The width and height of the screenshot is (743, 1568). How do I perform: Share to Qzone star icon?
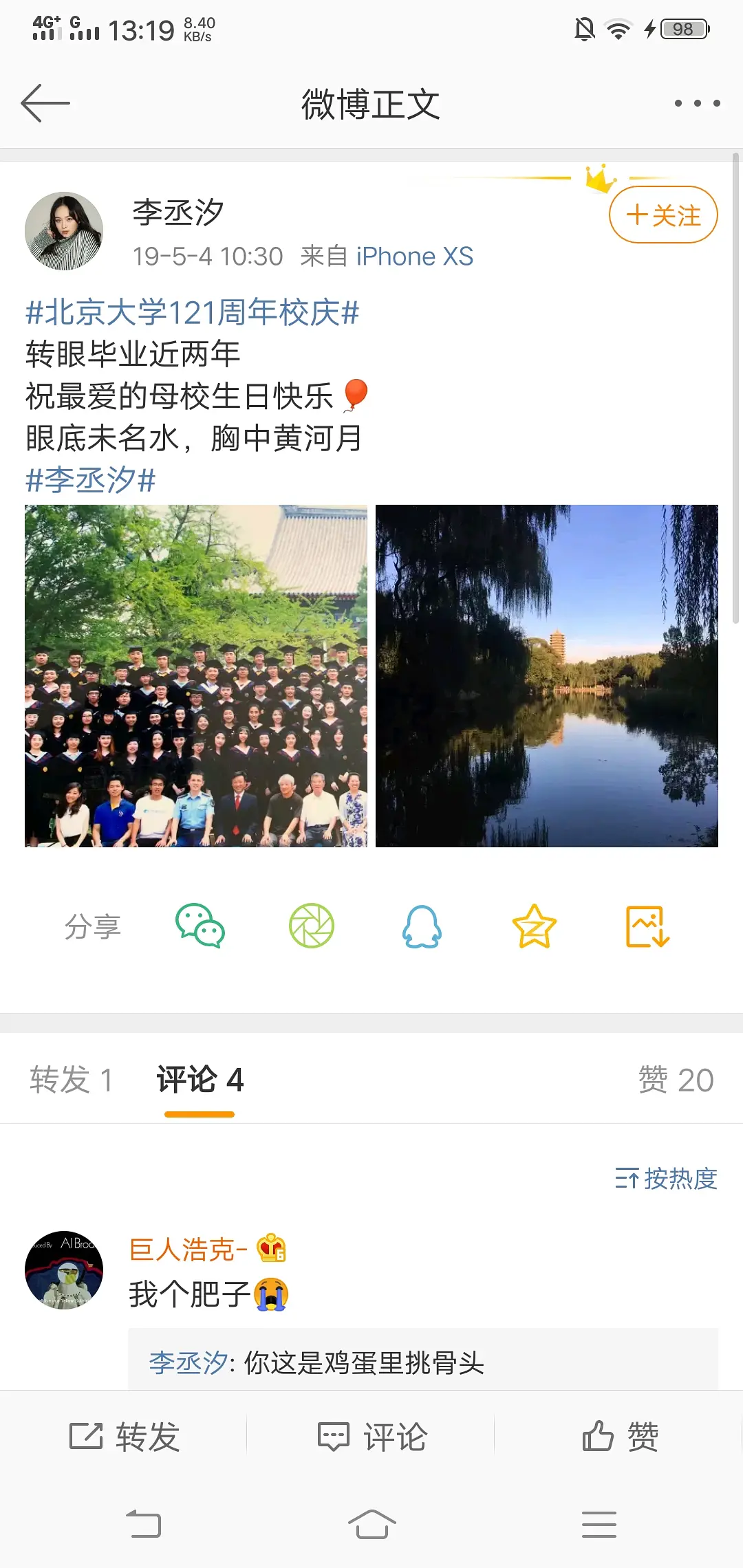coord(534,926)
